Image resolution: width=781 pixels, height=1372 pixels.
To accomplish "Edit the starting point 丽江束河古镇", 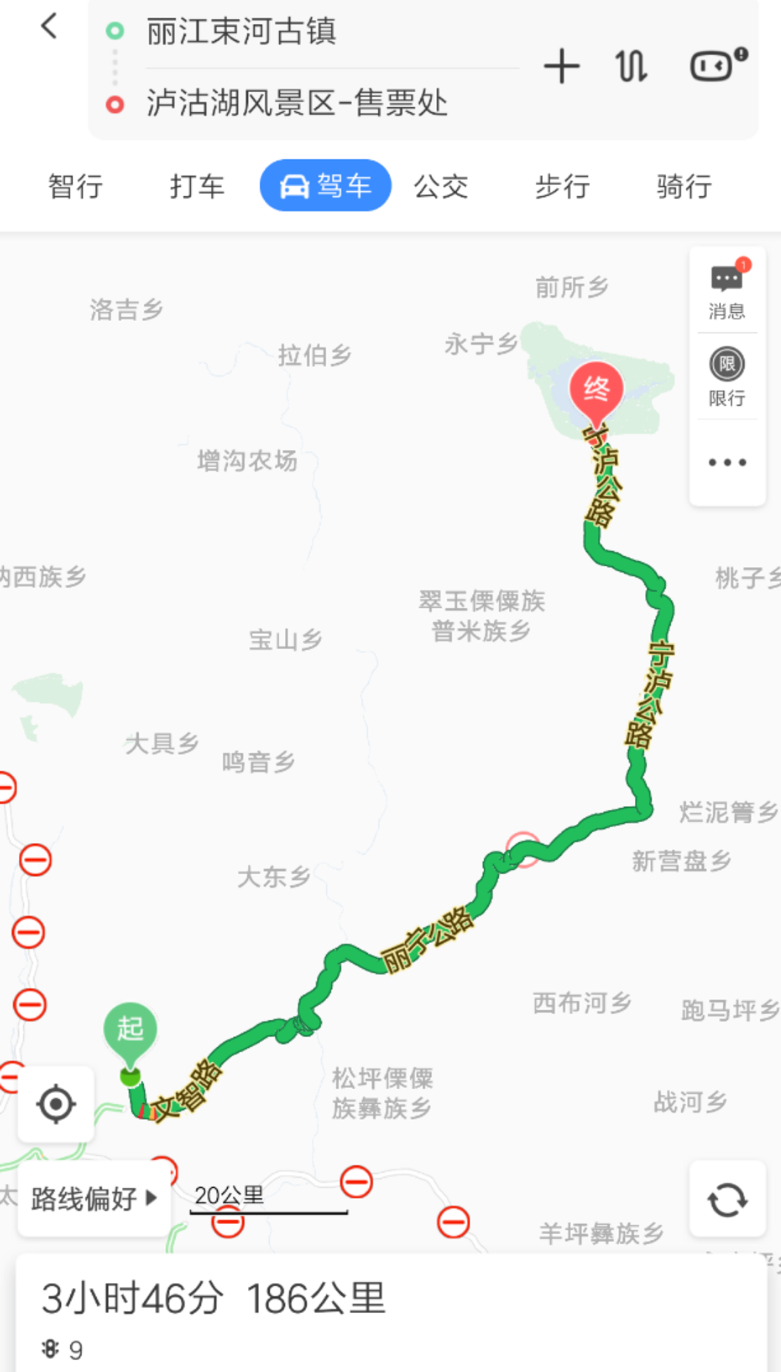I will pos(241,32).
